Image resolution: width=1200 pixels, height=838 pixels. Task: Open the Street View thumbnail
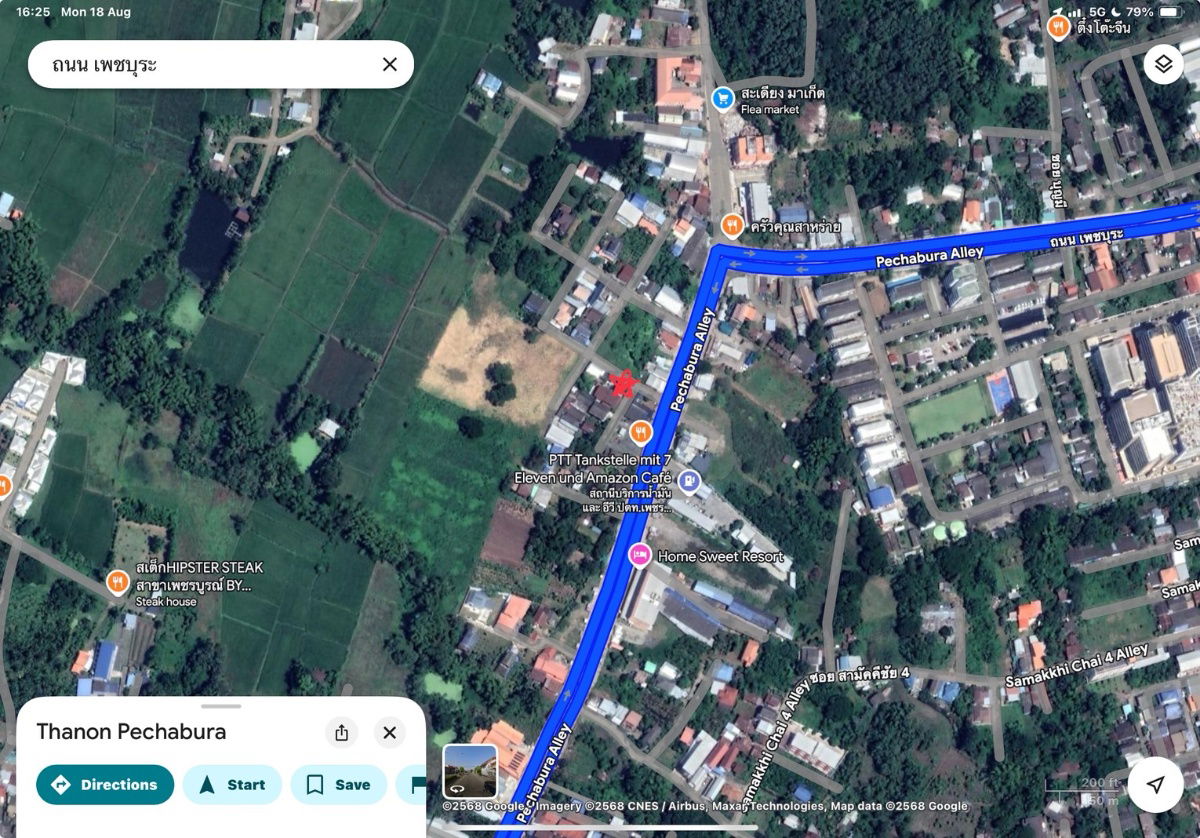tap(470, 771)
